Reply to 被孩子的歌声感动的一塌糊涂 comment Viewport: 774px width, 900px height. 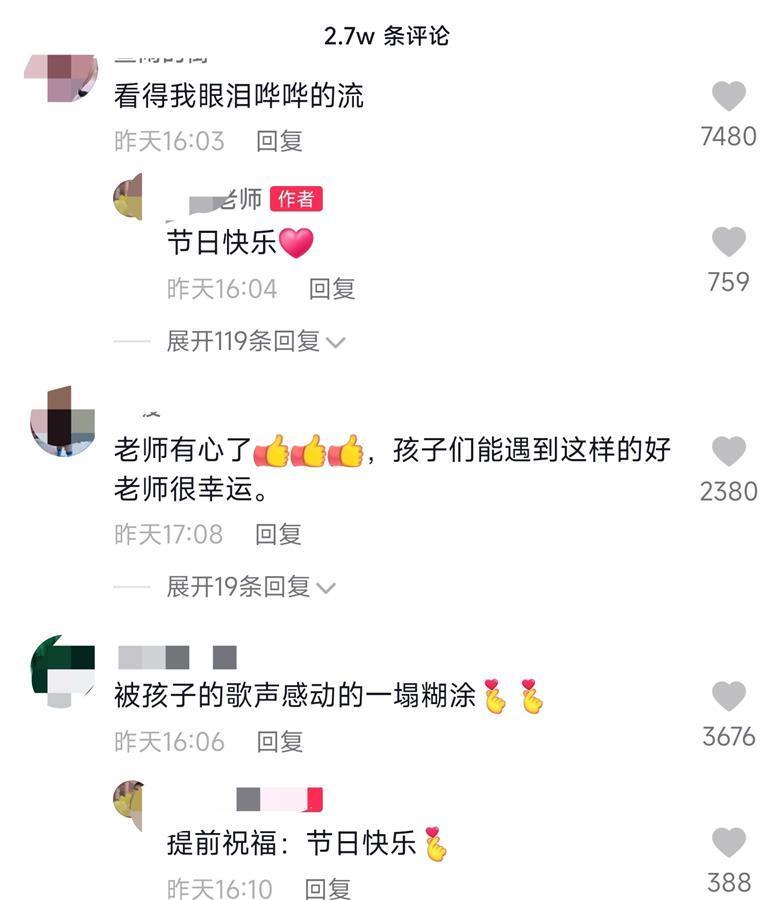click(279, 741)
